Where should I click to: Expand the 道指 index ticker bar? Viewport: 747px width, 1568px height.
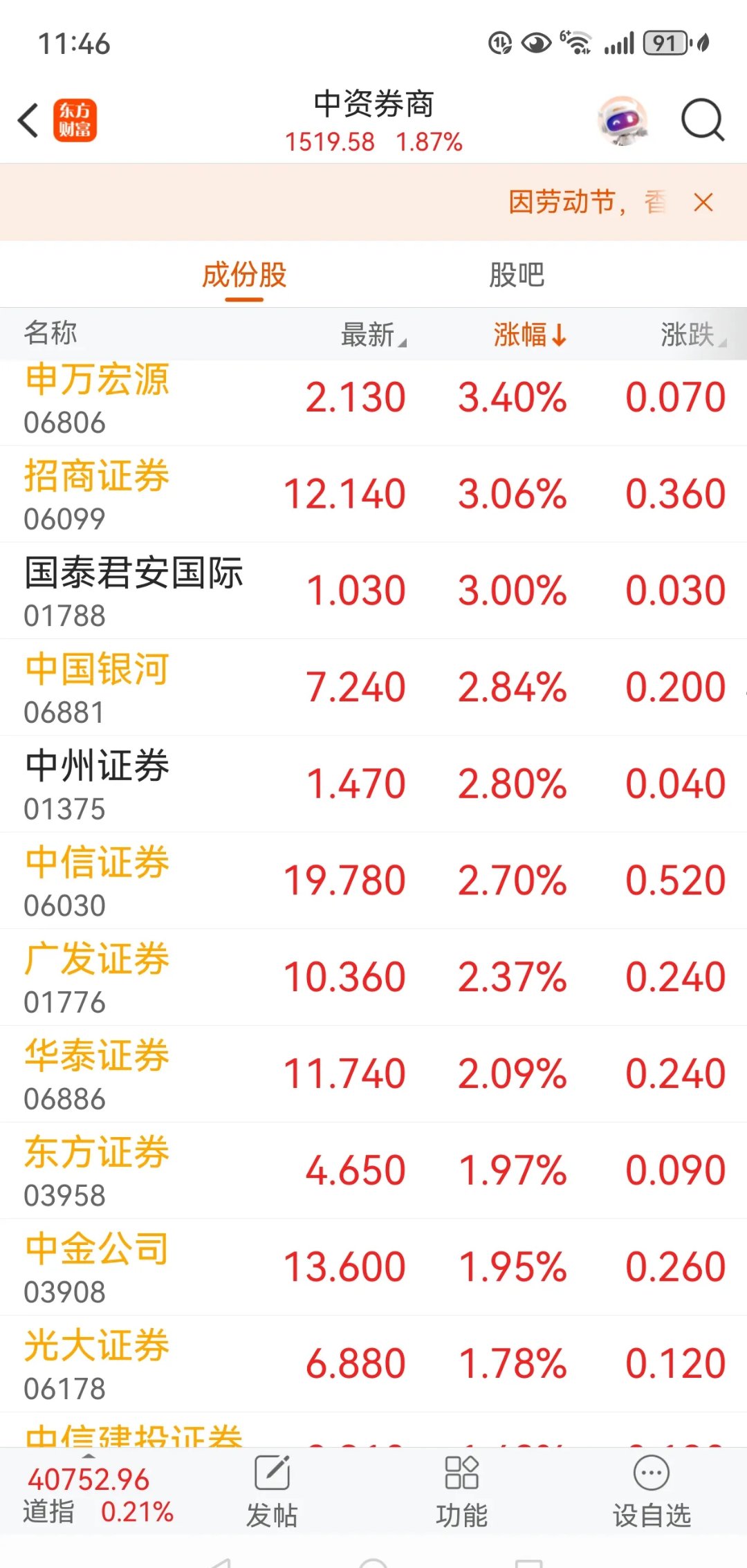(97, 1494)
